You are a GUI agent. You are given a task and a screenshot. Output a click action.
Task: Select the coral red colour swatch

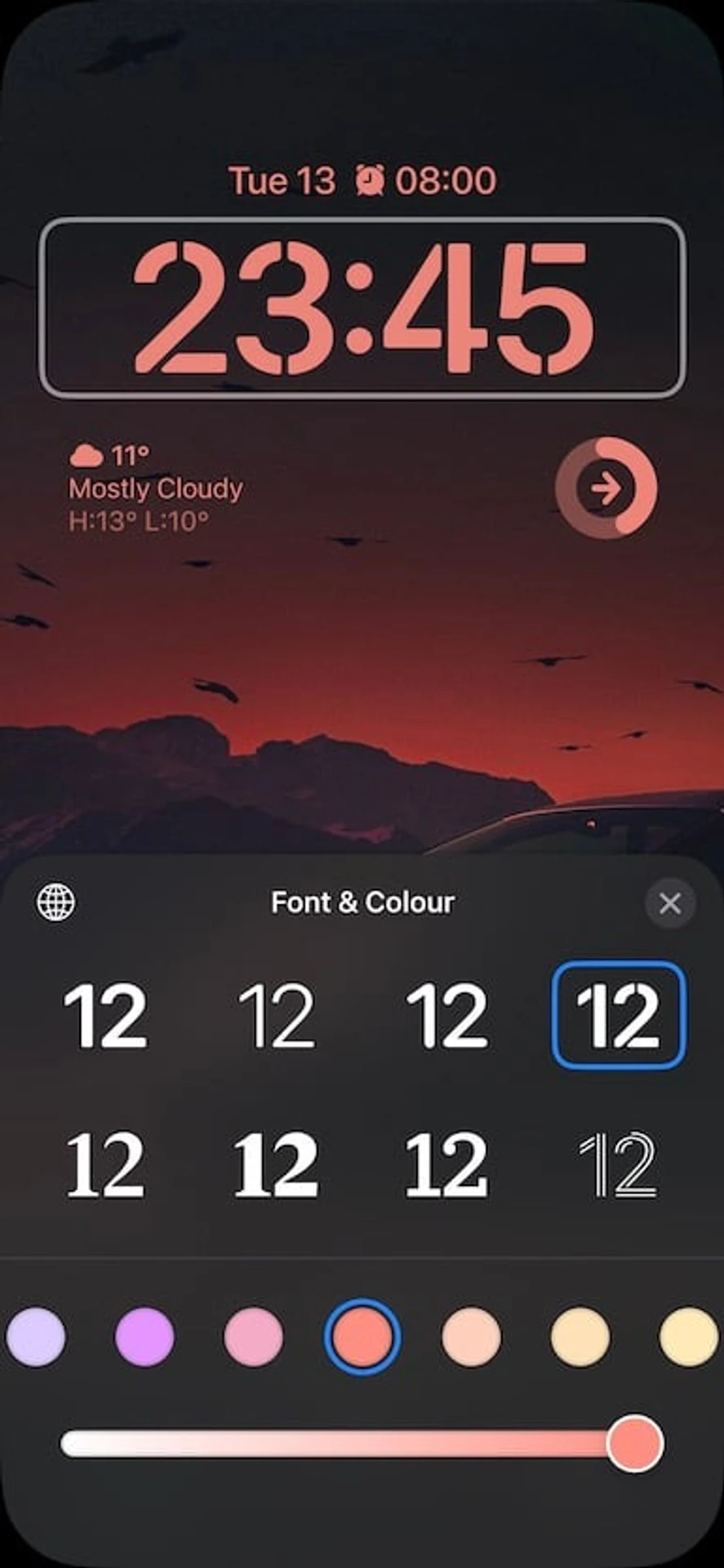click(362, 1337)
